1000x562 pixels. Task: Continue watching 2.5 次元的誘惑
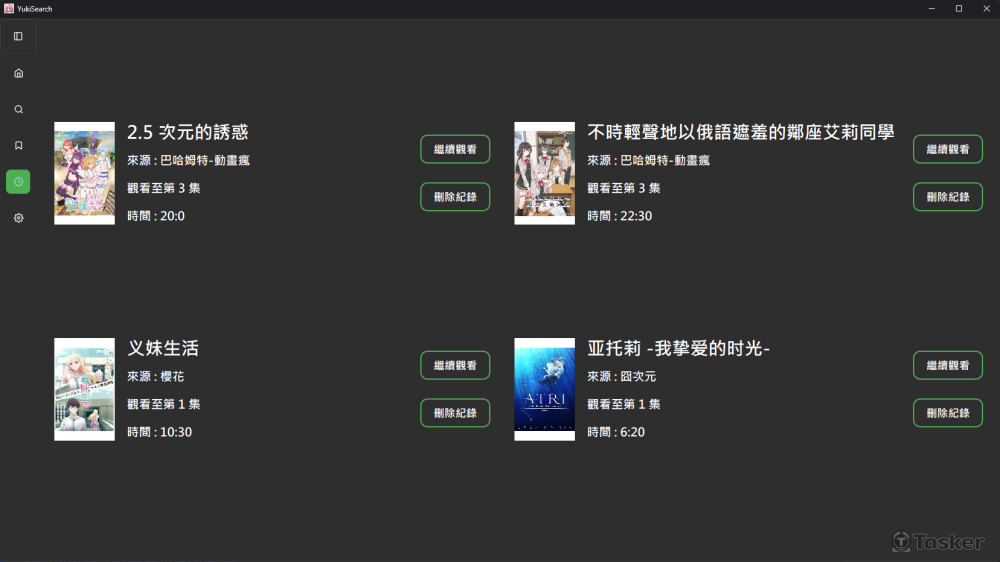tap(455, 149)
